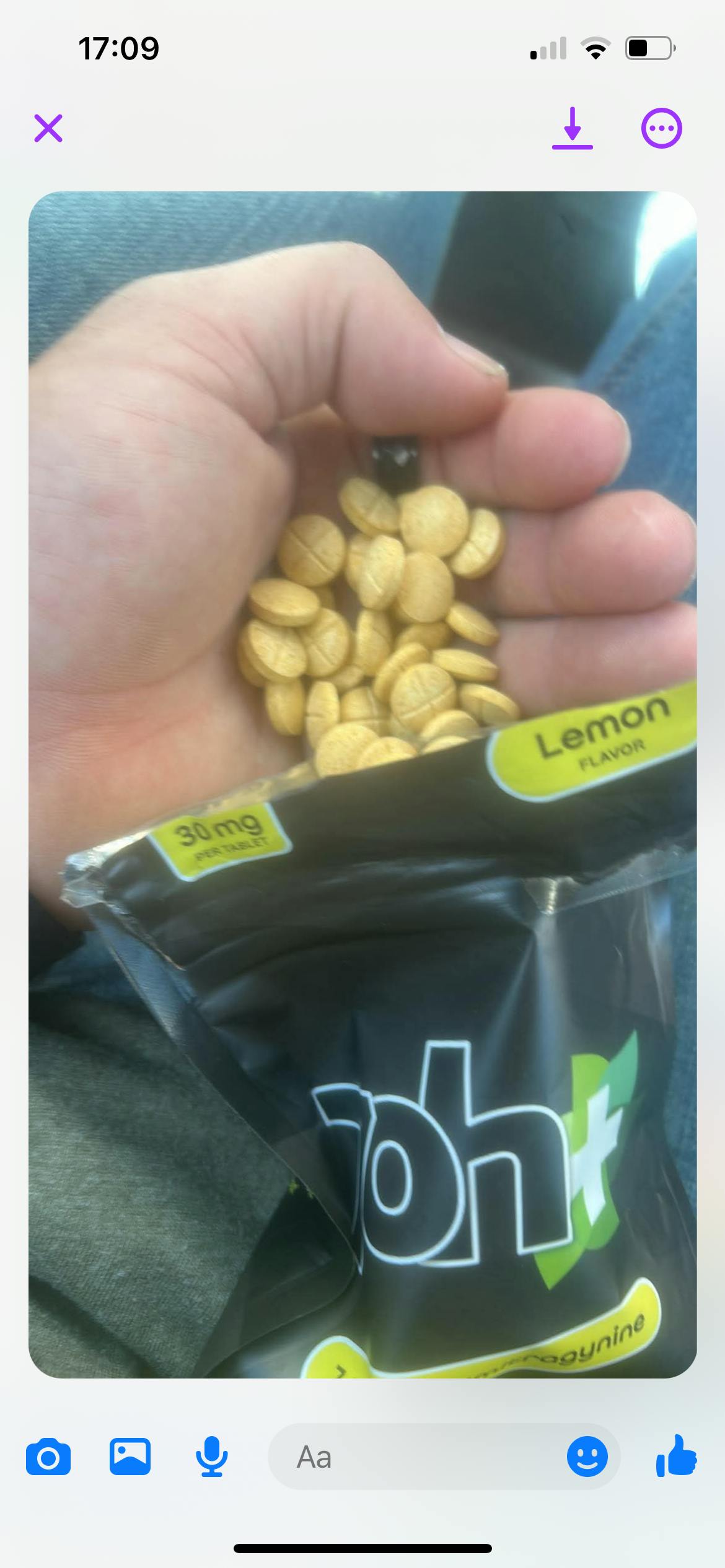Tap the message text field
Viewport: 725px width, 1568px height.
coord(415,1457)
